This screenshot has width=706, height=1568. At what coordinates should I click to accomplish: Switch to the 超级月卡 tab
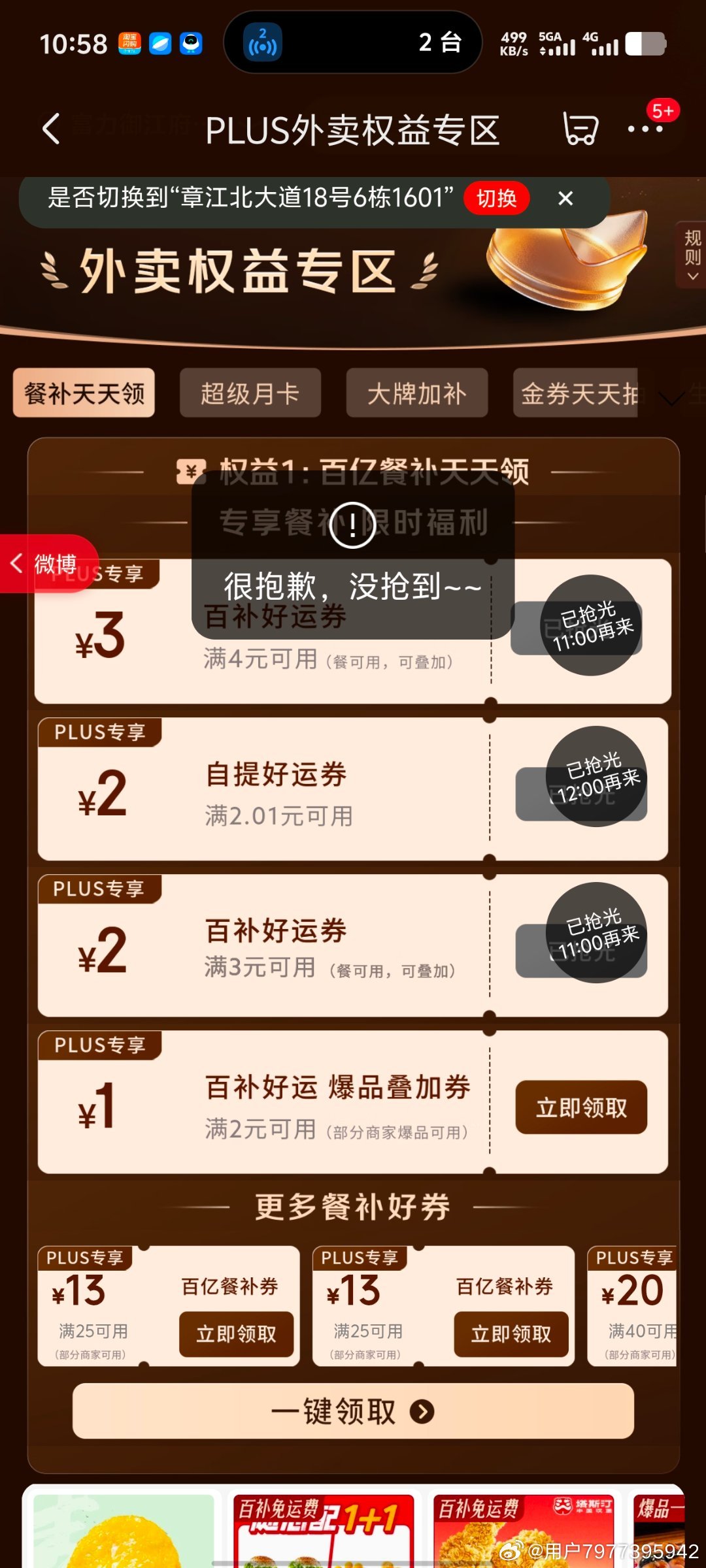pyautogui.click(x=250, y=393)
